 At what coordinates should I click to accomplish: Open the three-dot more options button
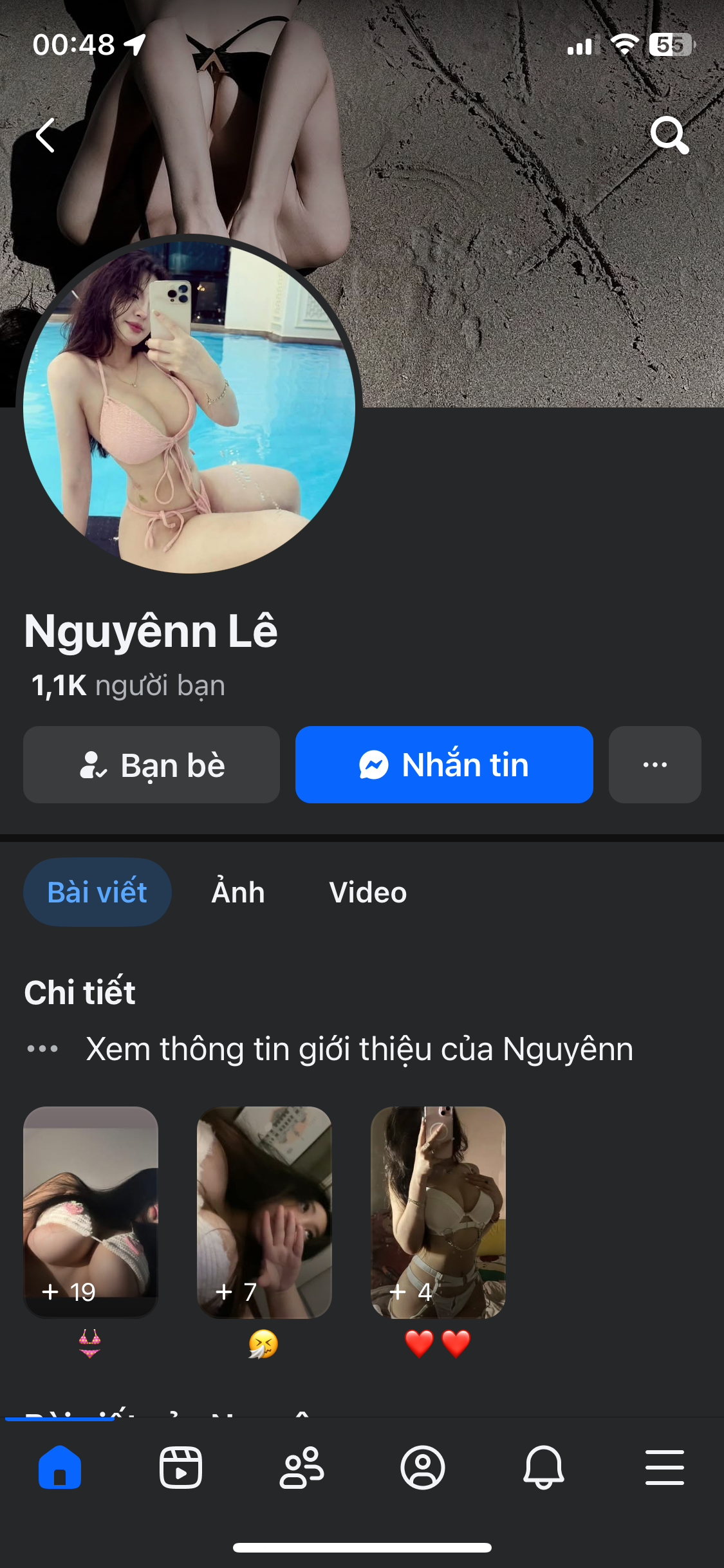pyautogui.click(x=654, y=765)
